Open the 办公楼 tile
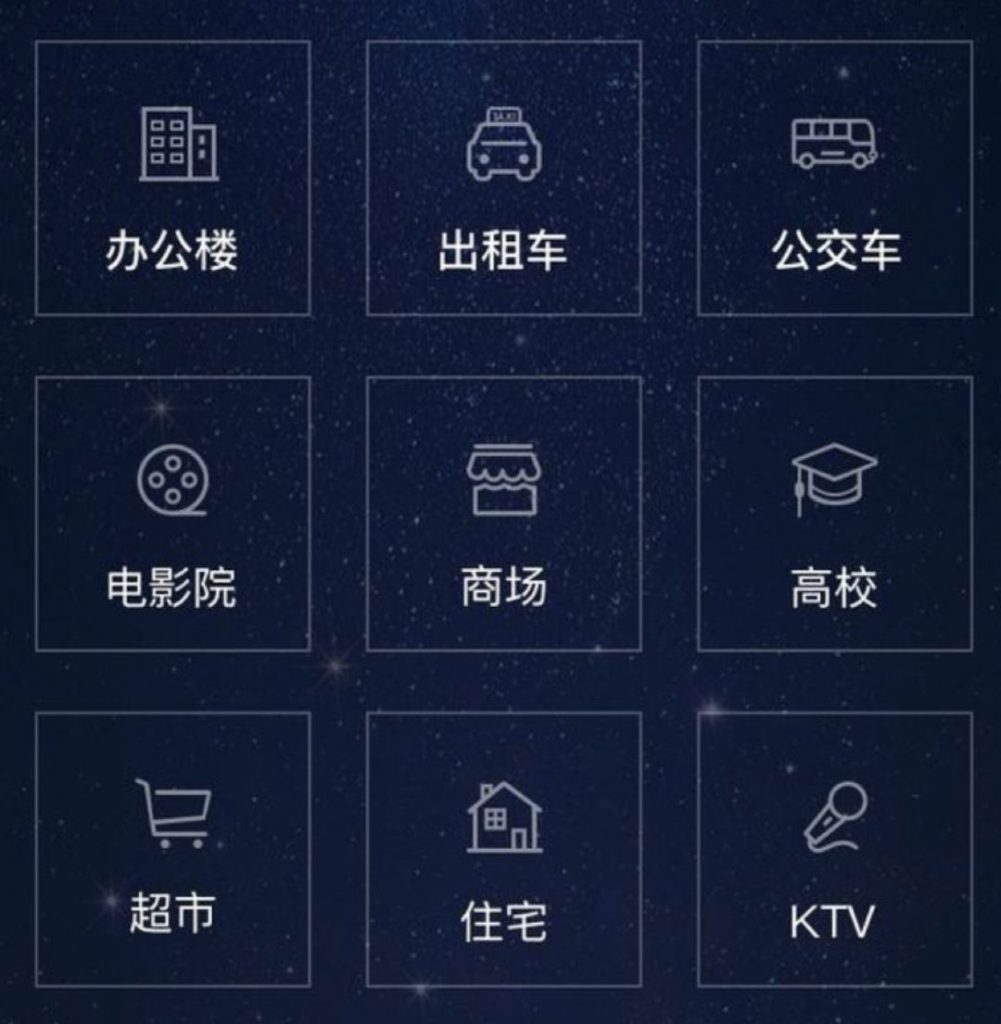Image resolution: width=1001 pixels, height=1024 pixels. coord(173,178)
